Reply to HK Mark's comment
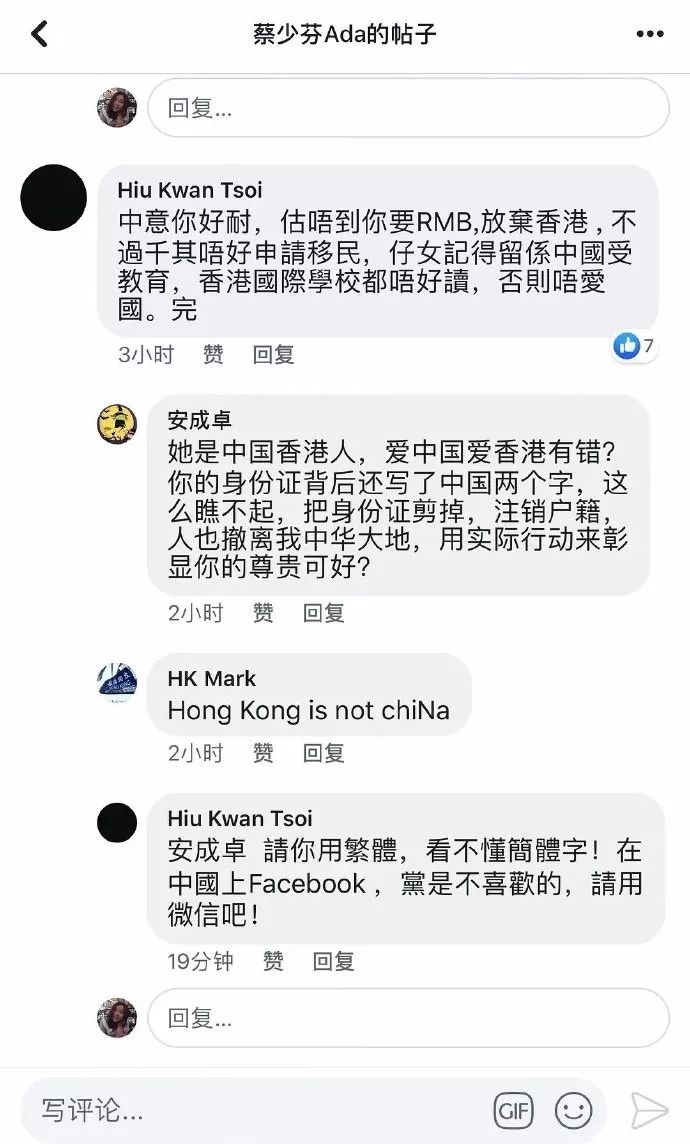Viewport: 690px width, 1144px height. point(323,753)
